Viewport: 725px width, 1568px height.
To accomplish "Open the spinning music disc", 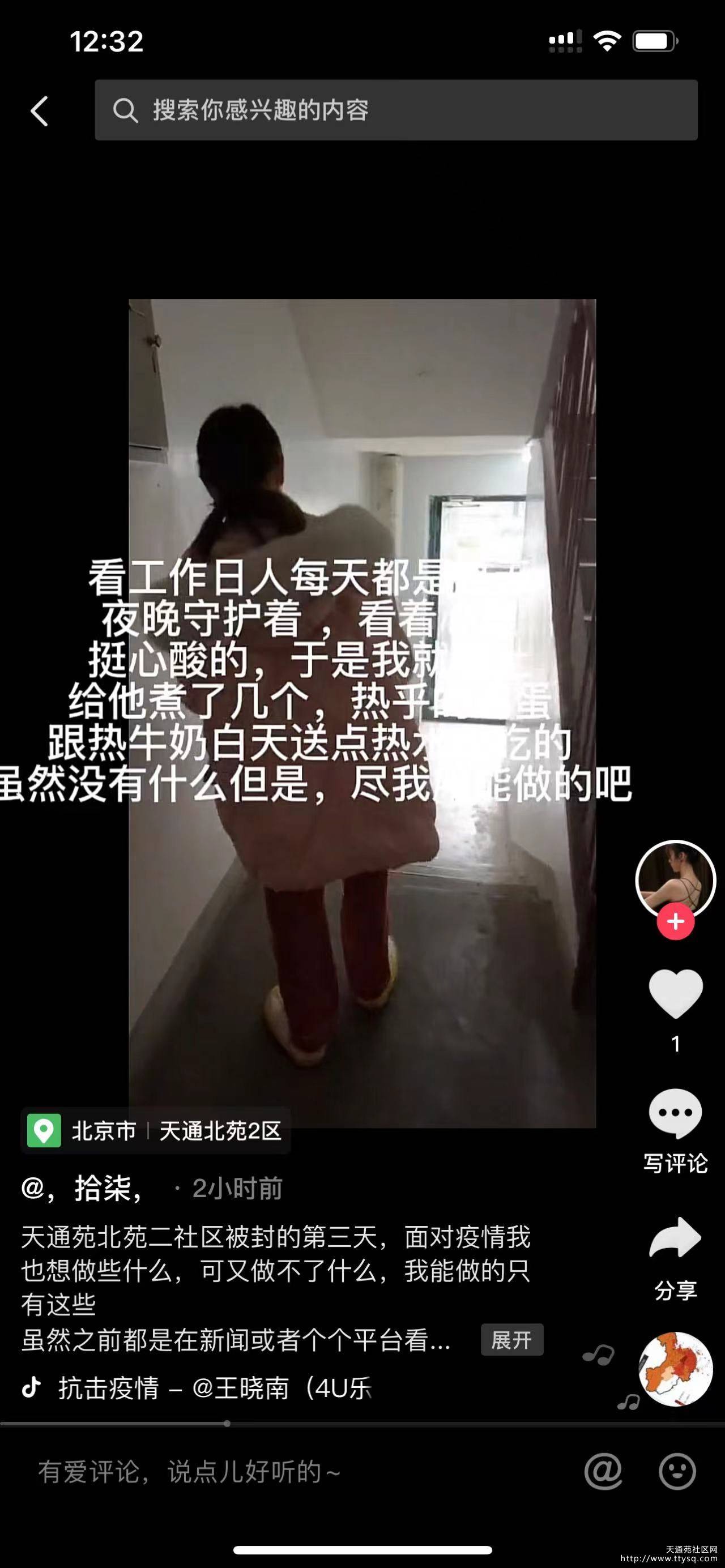I will tap(675, 1370).
